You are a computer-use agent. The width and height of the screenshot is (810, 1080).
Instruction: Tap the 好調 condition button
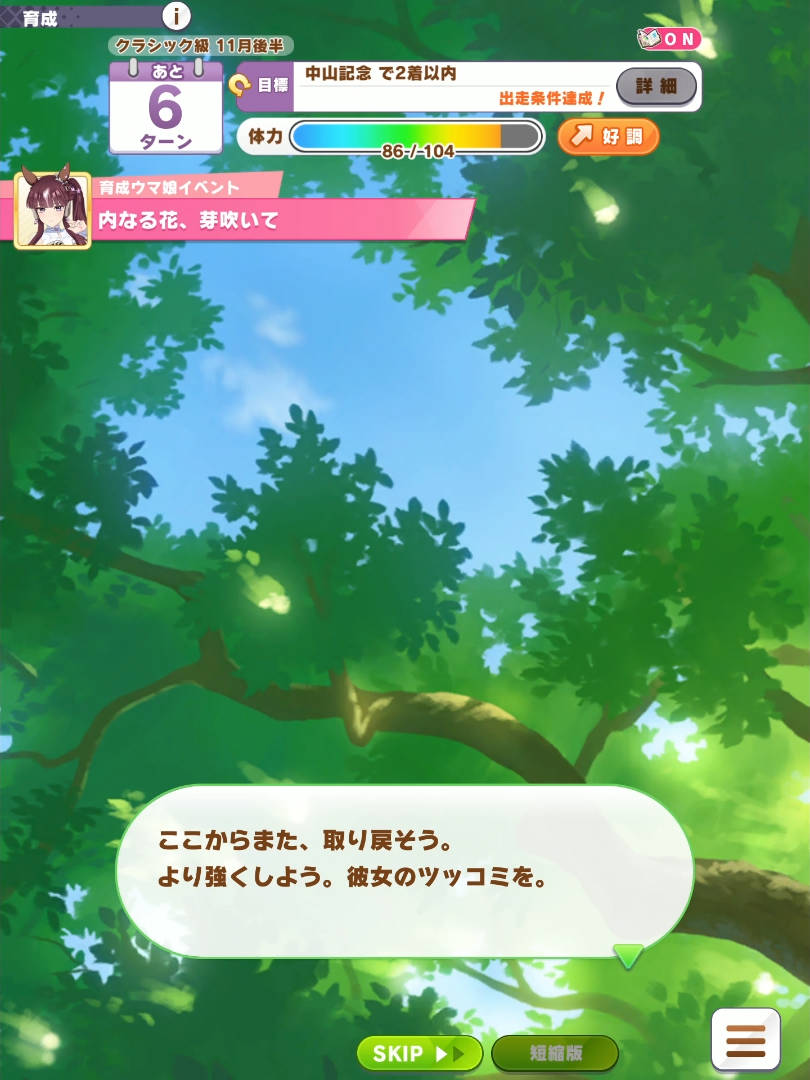tap(608, 137)
